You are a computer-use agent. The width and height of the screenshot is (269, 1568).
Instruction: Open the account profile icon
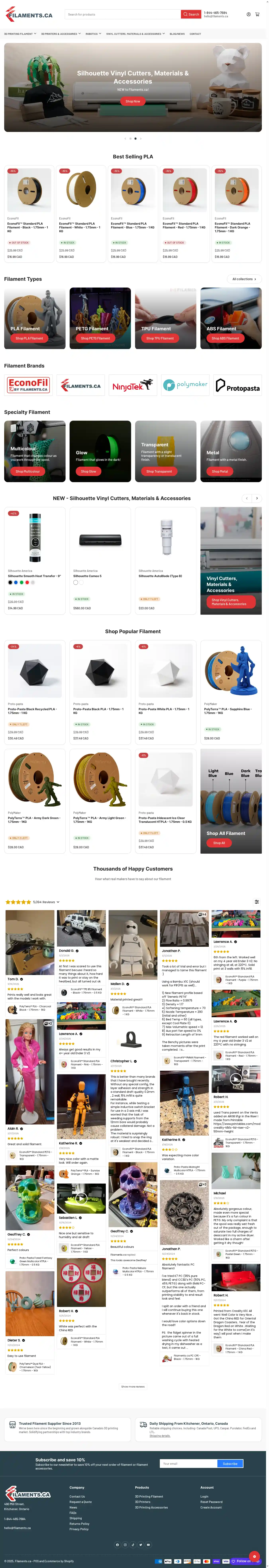coord(248,14)
